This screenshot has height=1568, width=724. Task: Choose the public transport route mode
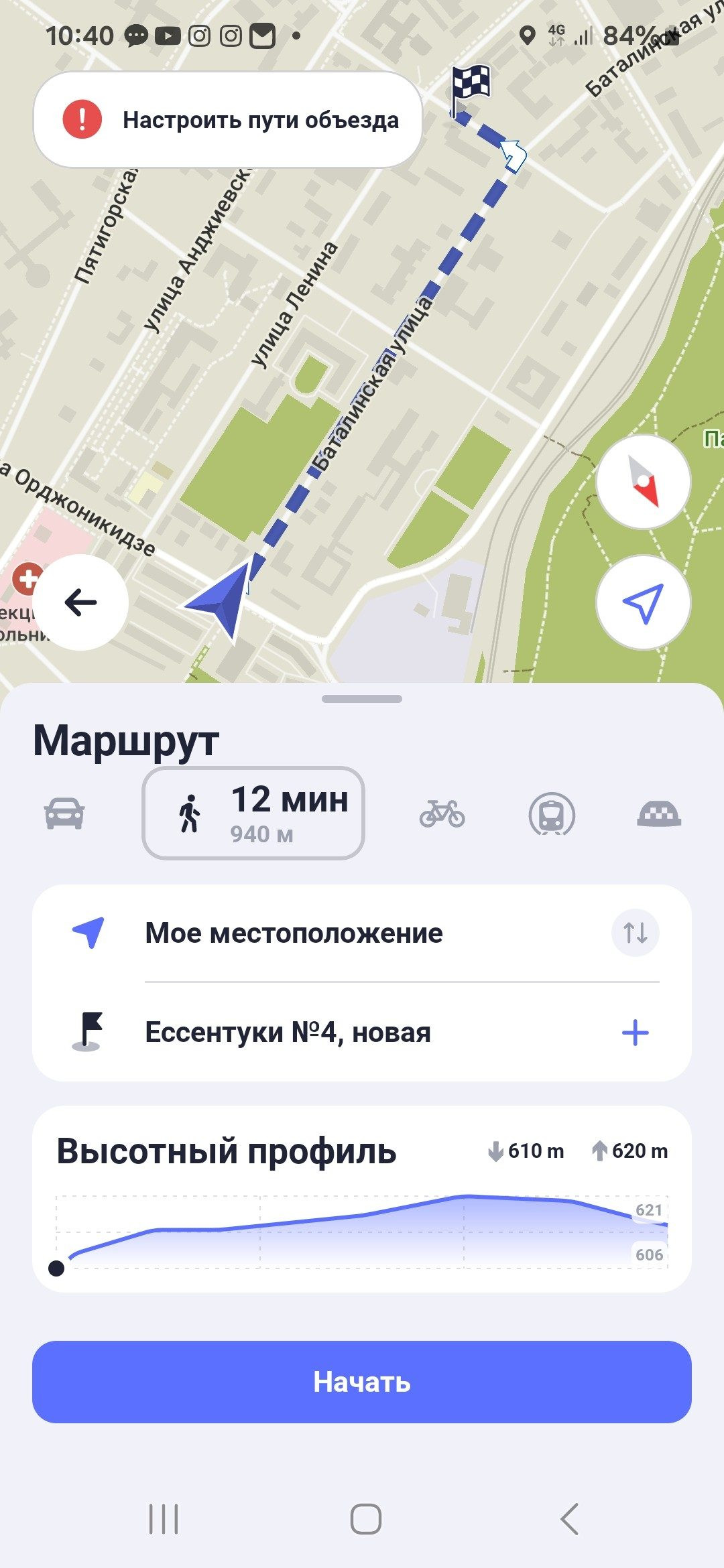pyautogui.click(x=551, y=813)
